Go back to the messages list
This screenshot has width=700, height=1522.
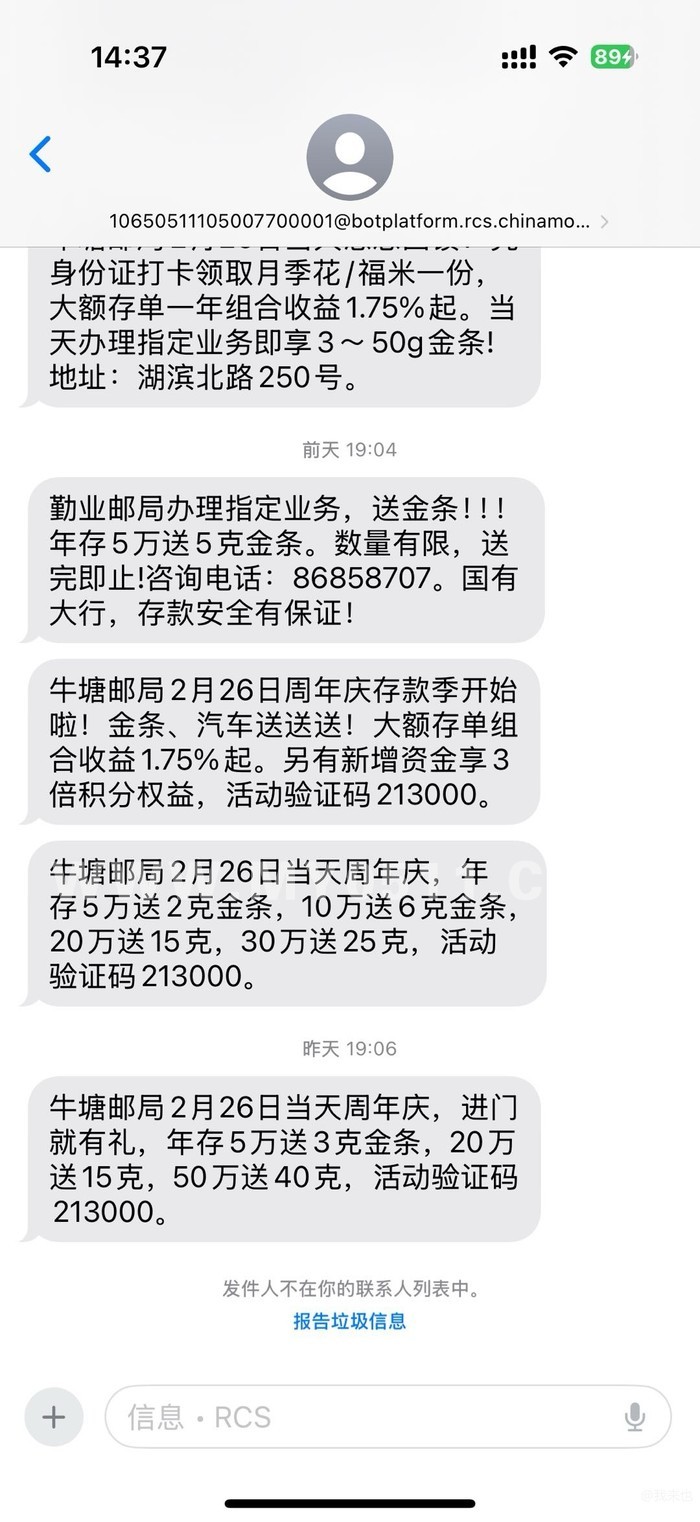click(40, 155)
